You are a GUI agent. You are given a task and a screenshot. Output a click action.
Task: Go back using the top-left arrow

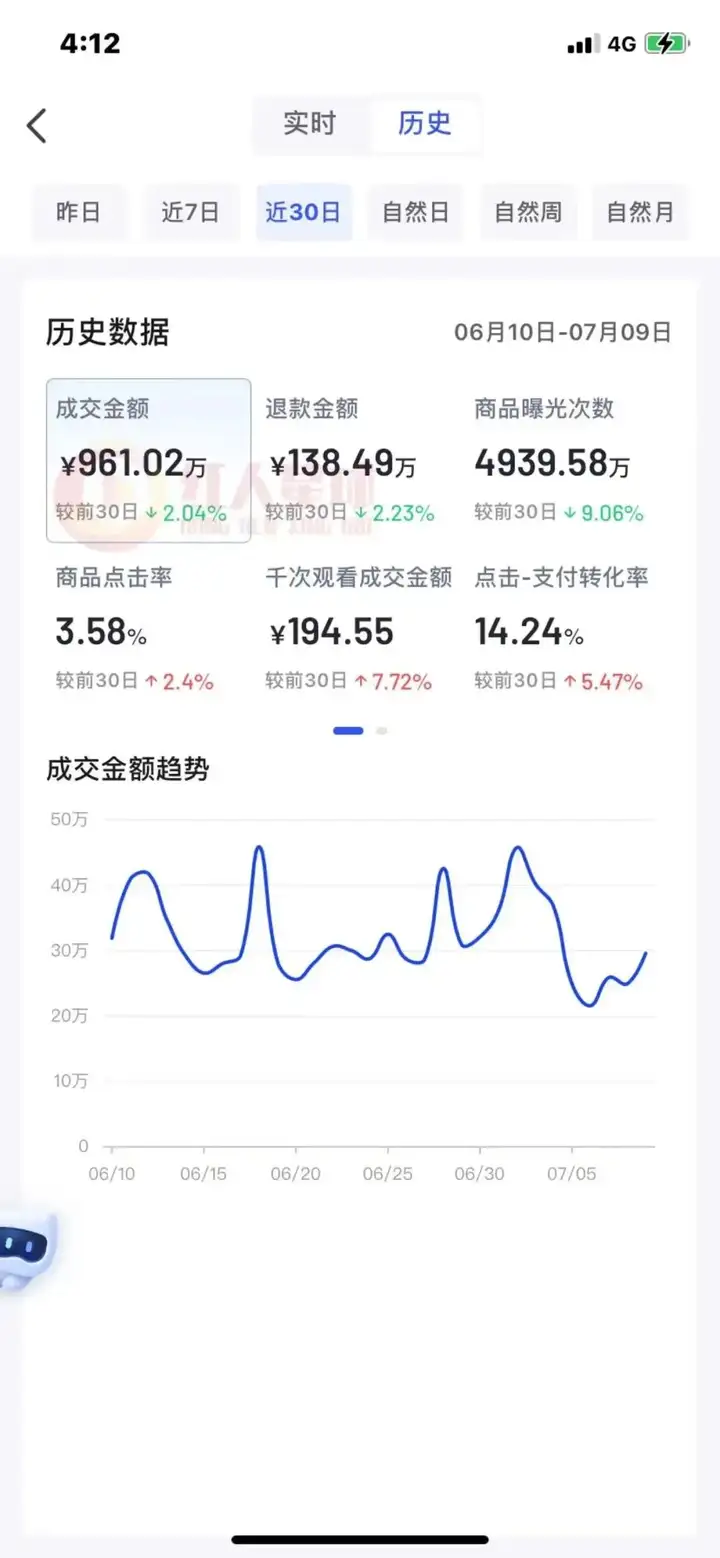click(x=37, y=125)
